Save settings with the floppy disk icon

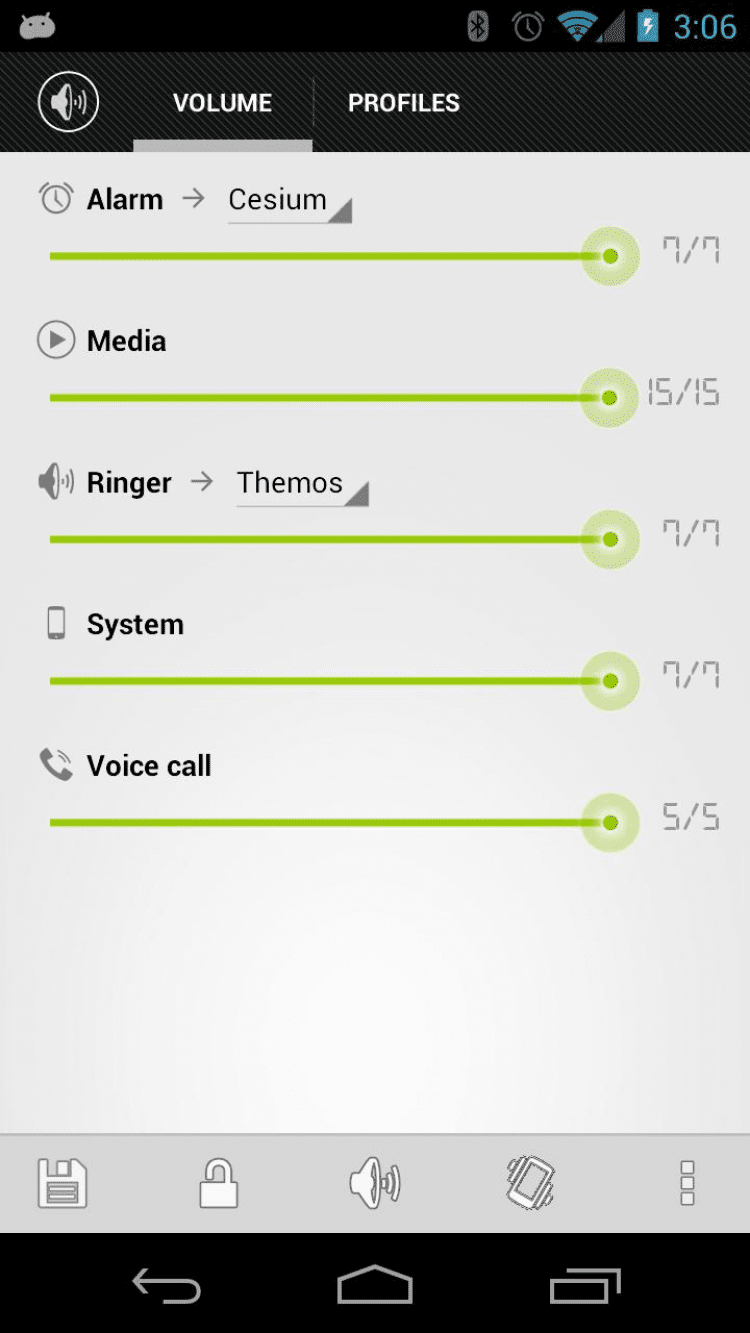point(62,1183)
